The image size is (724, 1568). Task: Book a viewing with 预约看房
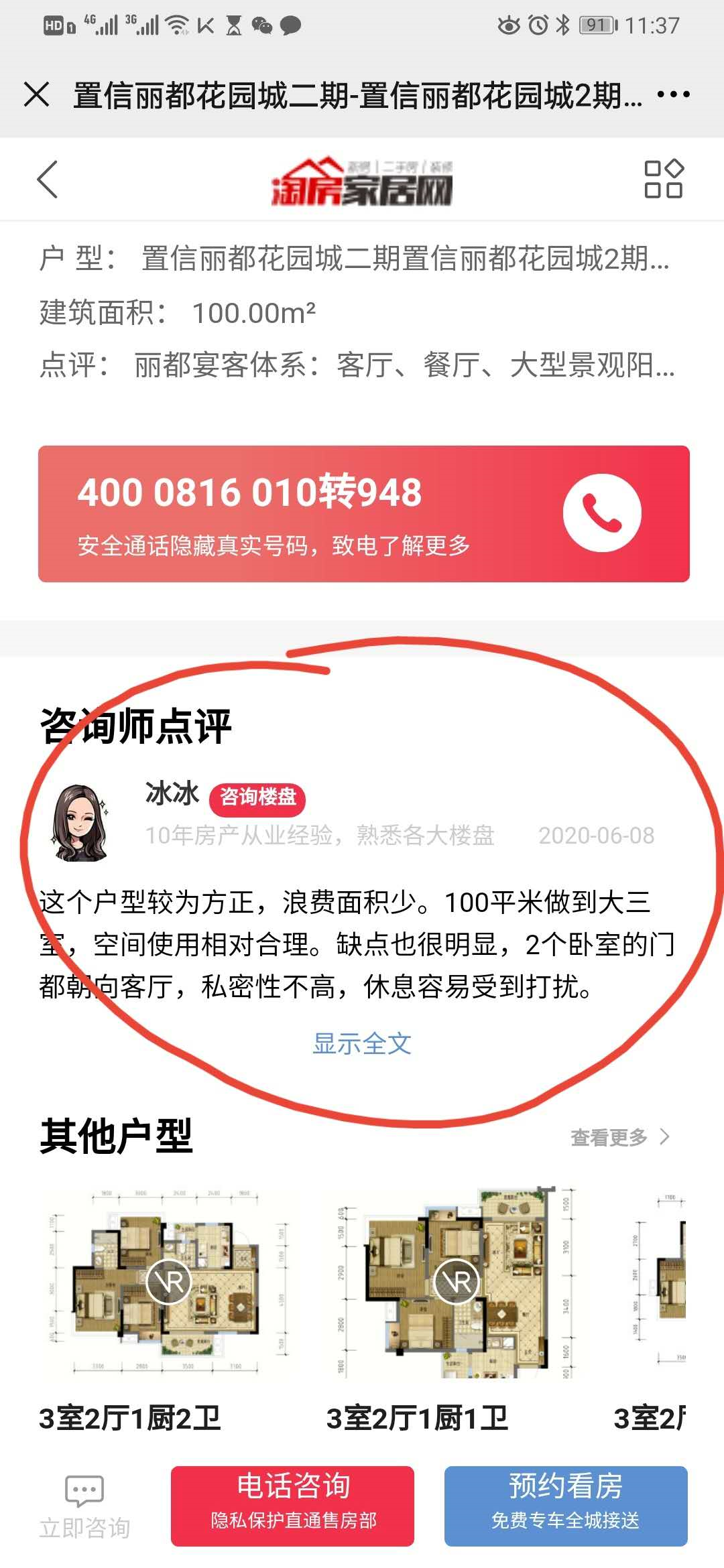click(565, 1506)
